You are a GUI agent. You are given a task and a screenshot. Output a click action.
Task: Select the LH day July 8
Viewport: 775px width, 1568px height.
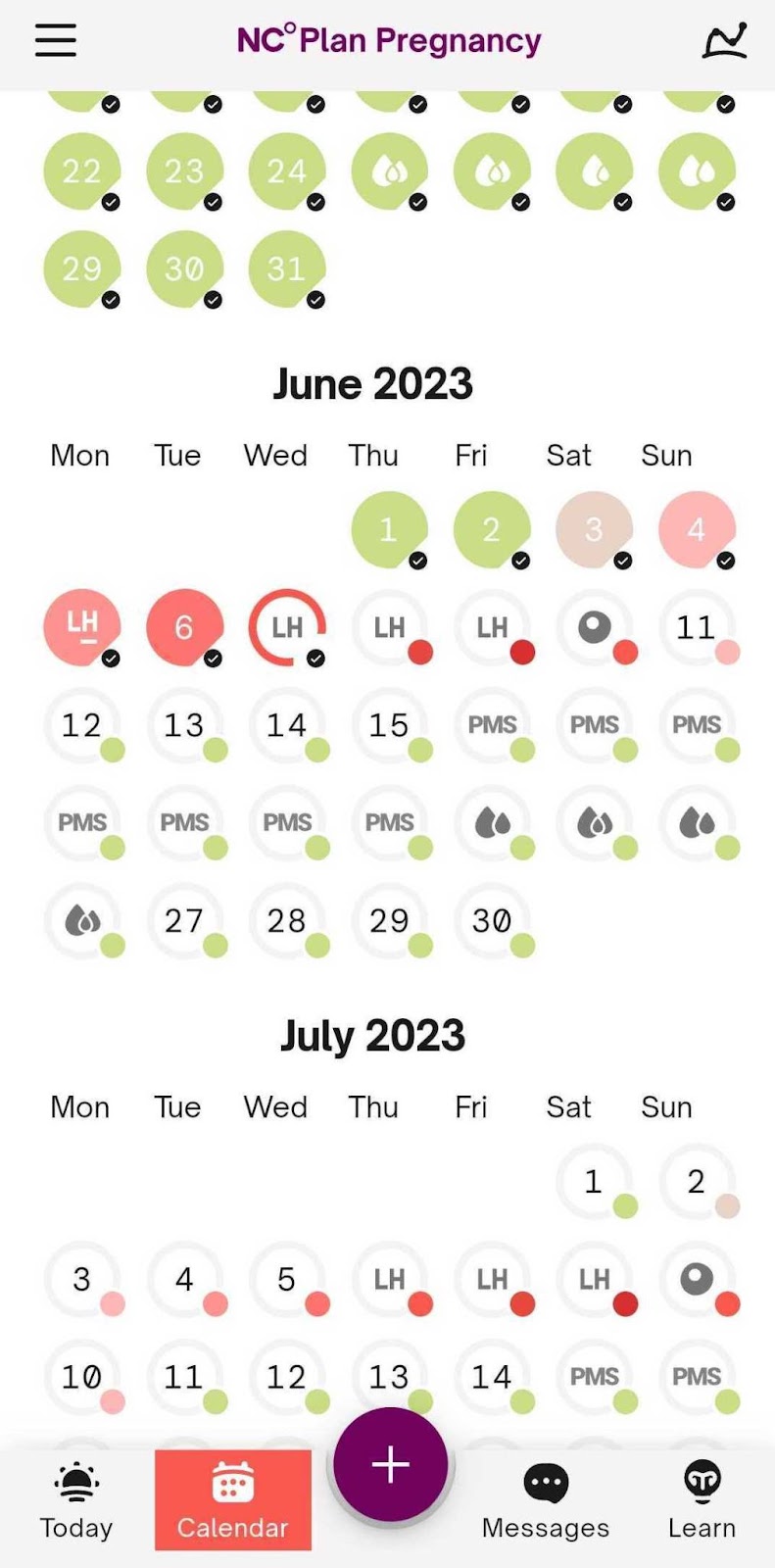[x=596, y=1279]
